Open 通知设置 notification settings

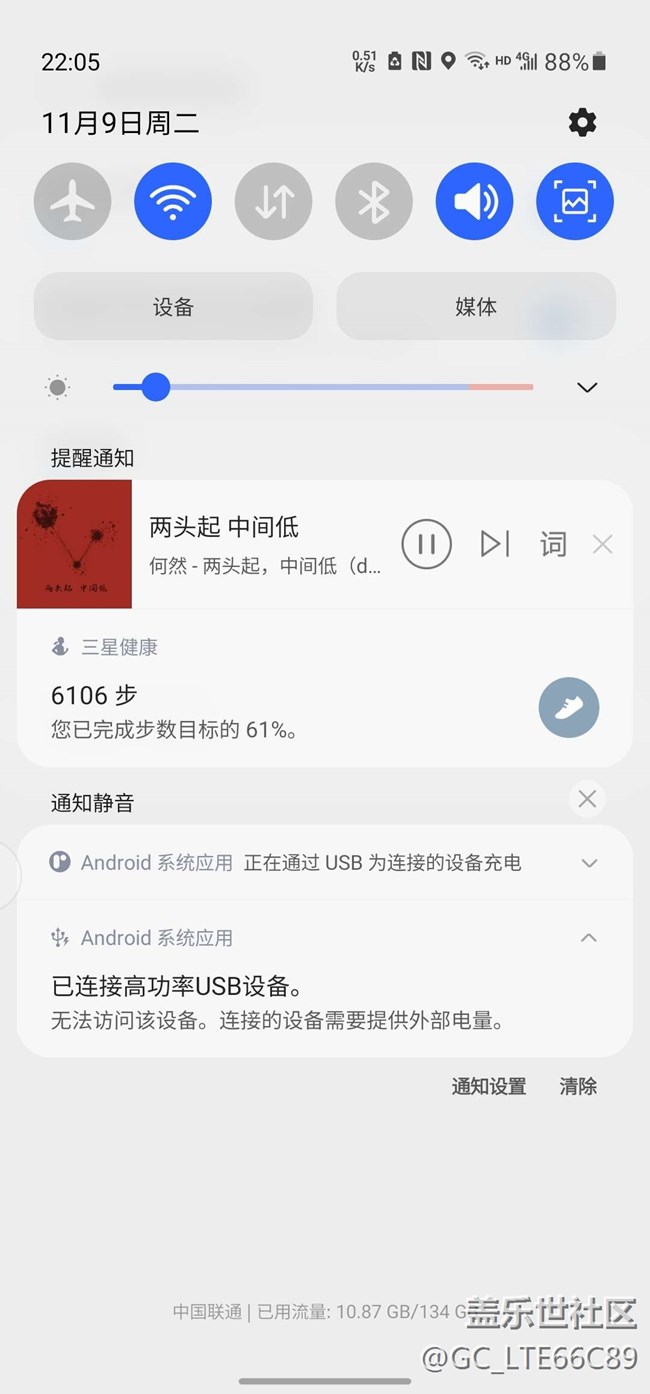point(488,1086)
